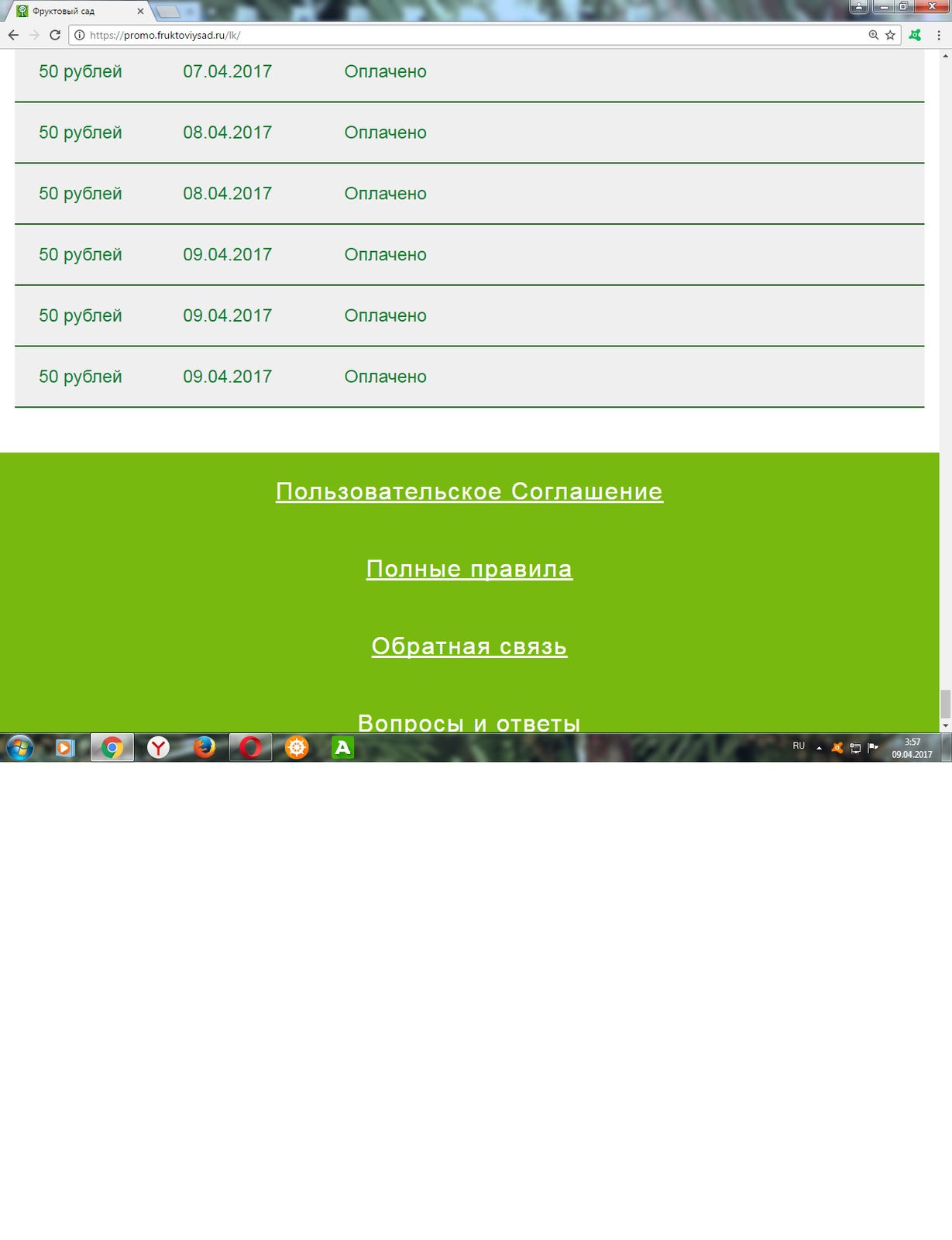Viewport: 952px width, 1240px height.
Task: Switch to Opera in the taskbar
Action: pyautogui.click(x=250, y=748)
